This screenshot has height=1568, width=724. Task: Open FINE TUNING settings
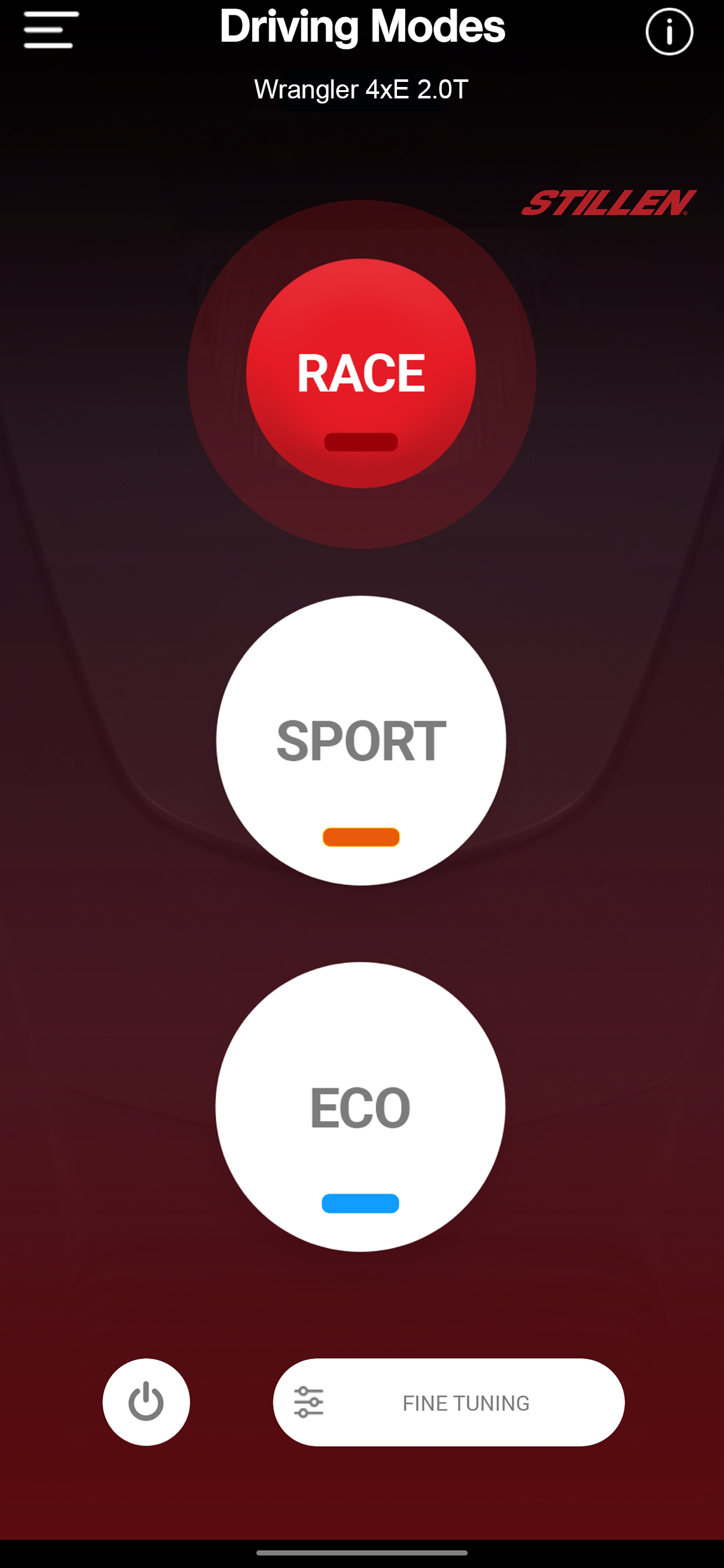click(448, 1402)
